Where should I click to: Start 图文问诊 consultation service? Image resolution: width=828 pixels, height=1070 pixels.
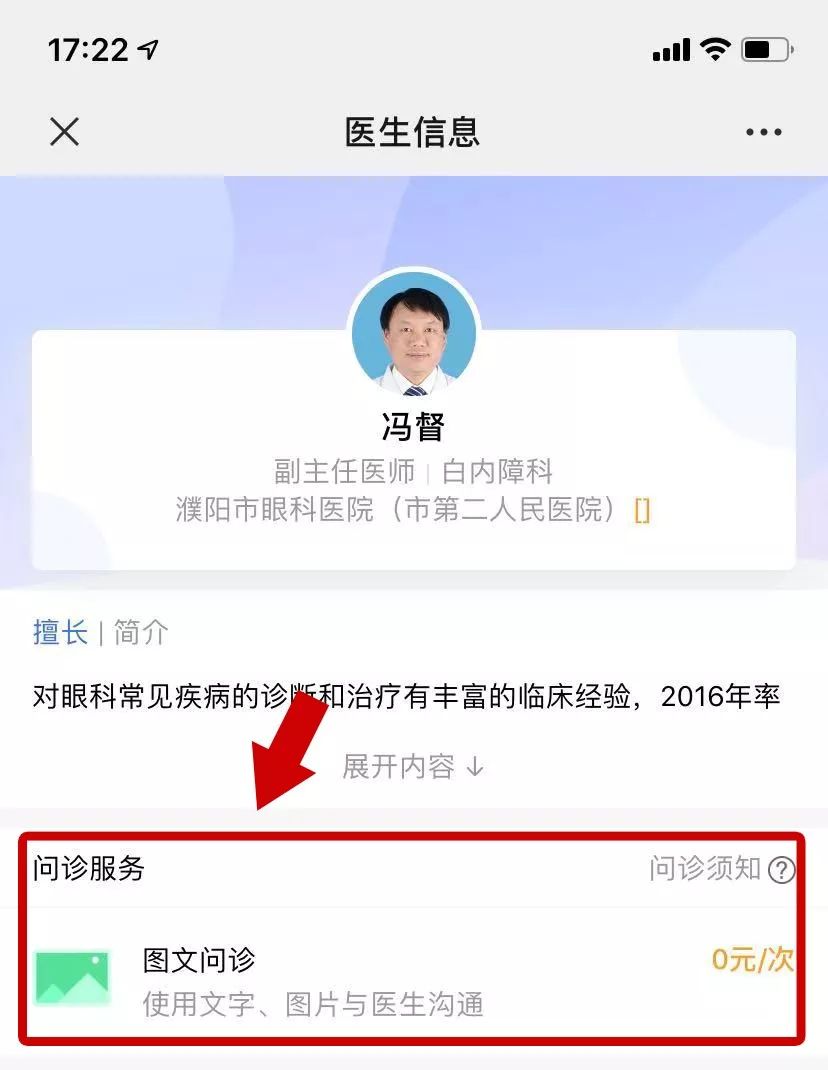(413, 976)
